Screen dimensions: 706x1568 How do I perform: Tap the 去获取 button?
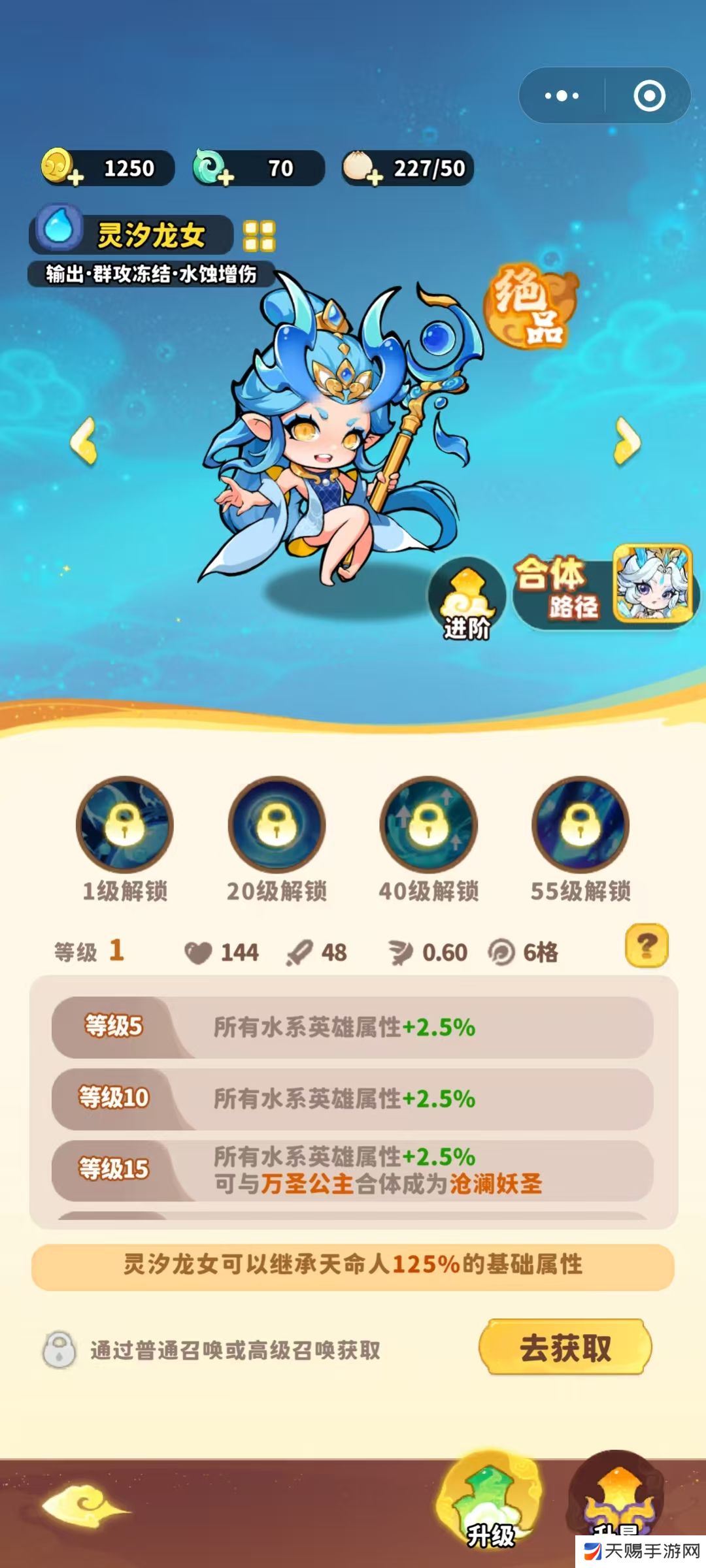(x=565, y=1347)
